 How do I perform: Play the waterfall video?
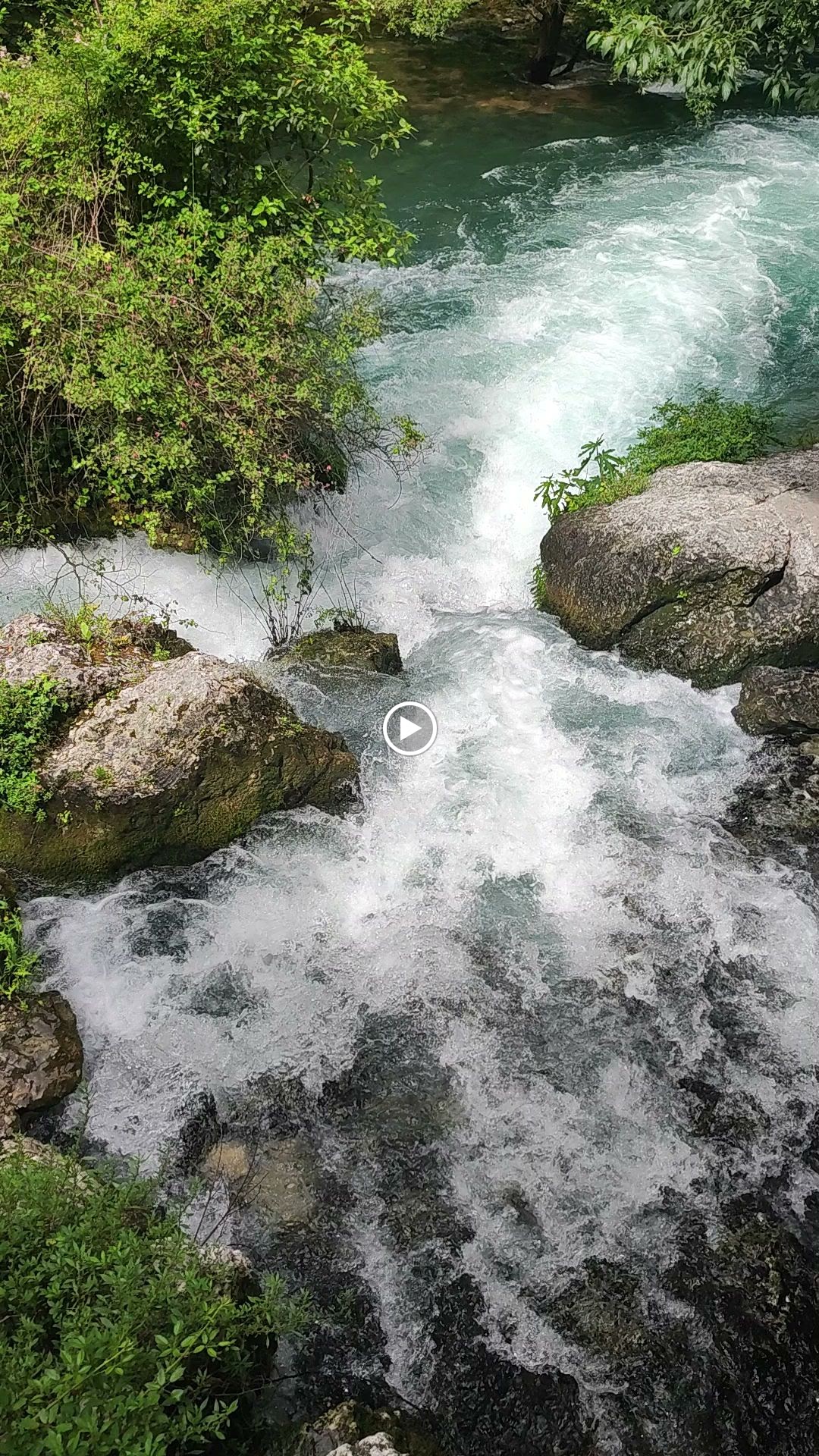(x=409, y=729)
